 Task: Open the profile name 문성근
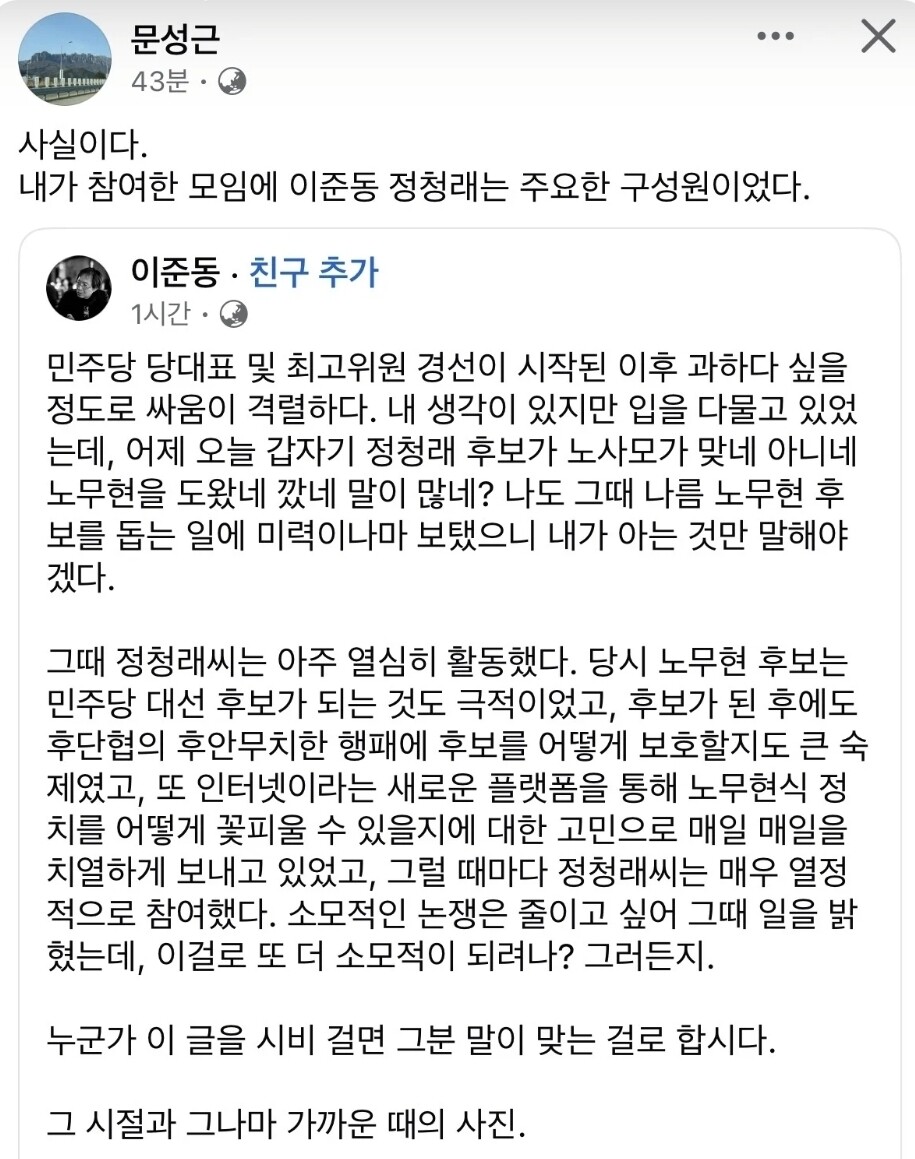176,38
